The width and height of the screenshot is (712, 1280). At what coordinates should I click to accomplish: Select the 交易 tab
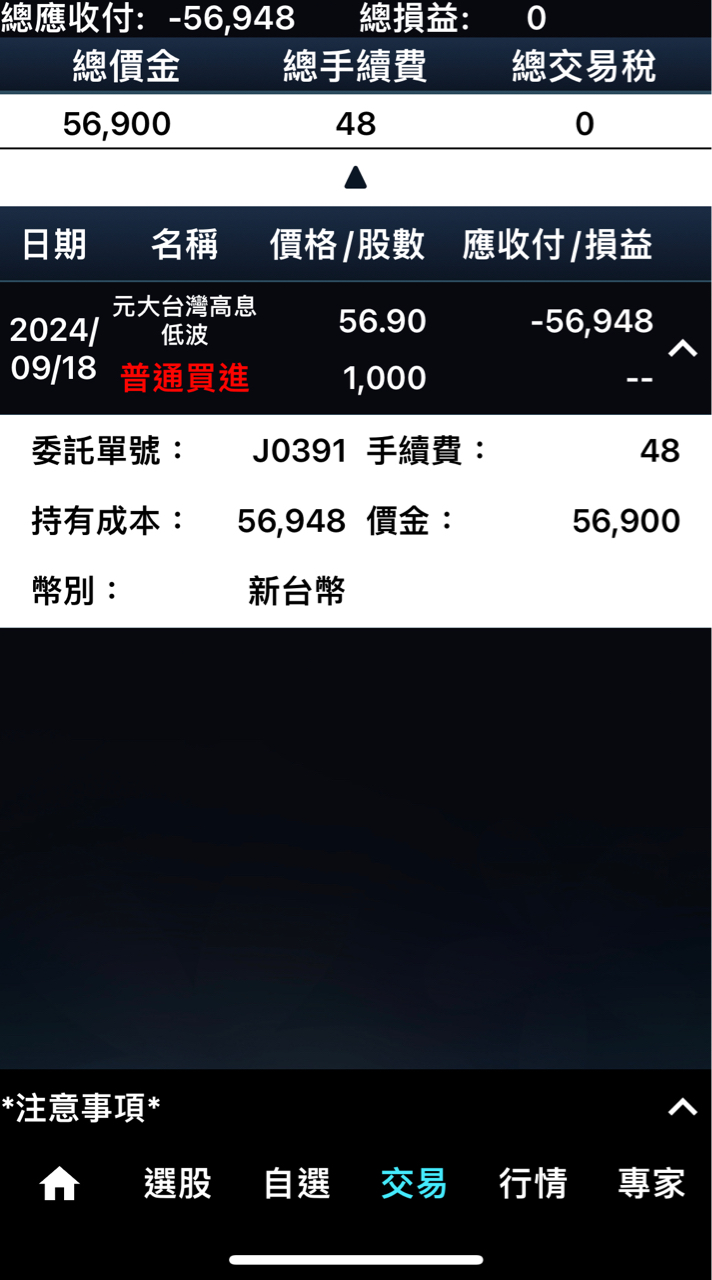(x=414, y=1184)
